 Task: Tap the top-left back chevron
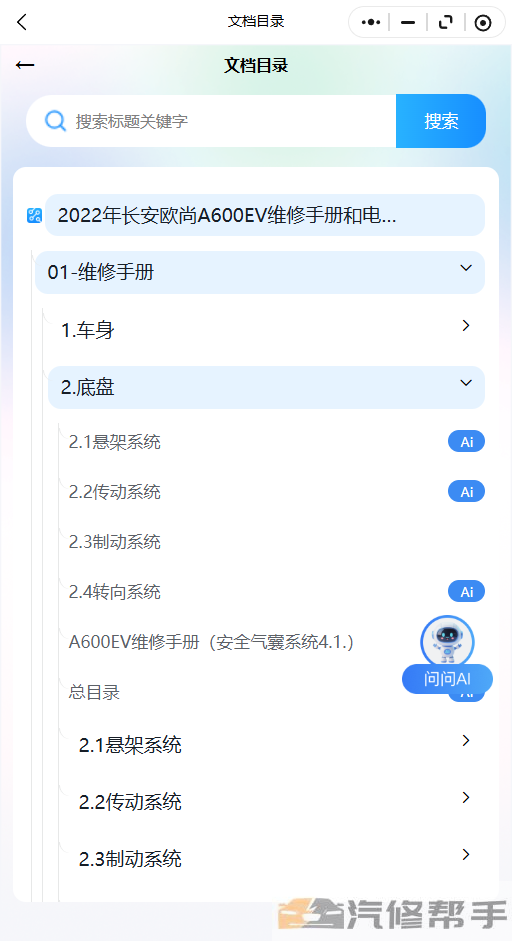point(22,23)
